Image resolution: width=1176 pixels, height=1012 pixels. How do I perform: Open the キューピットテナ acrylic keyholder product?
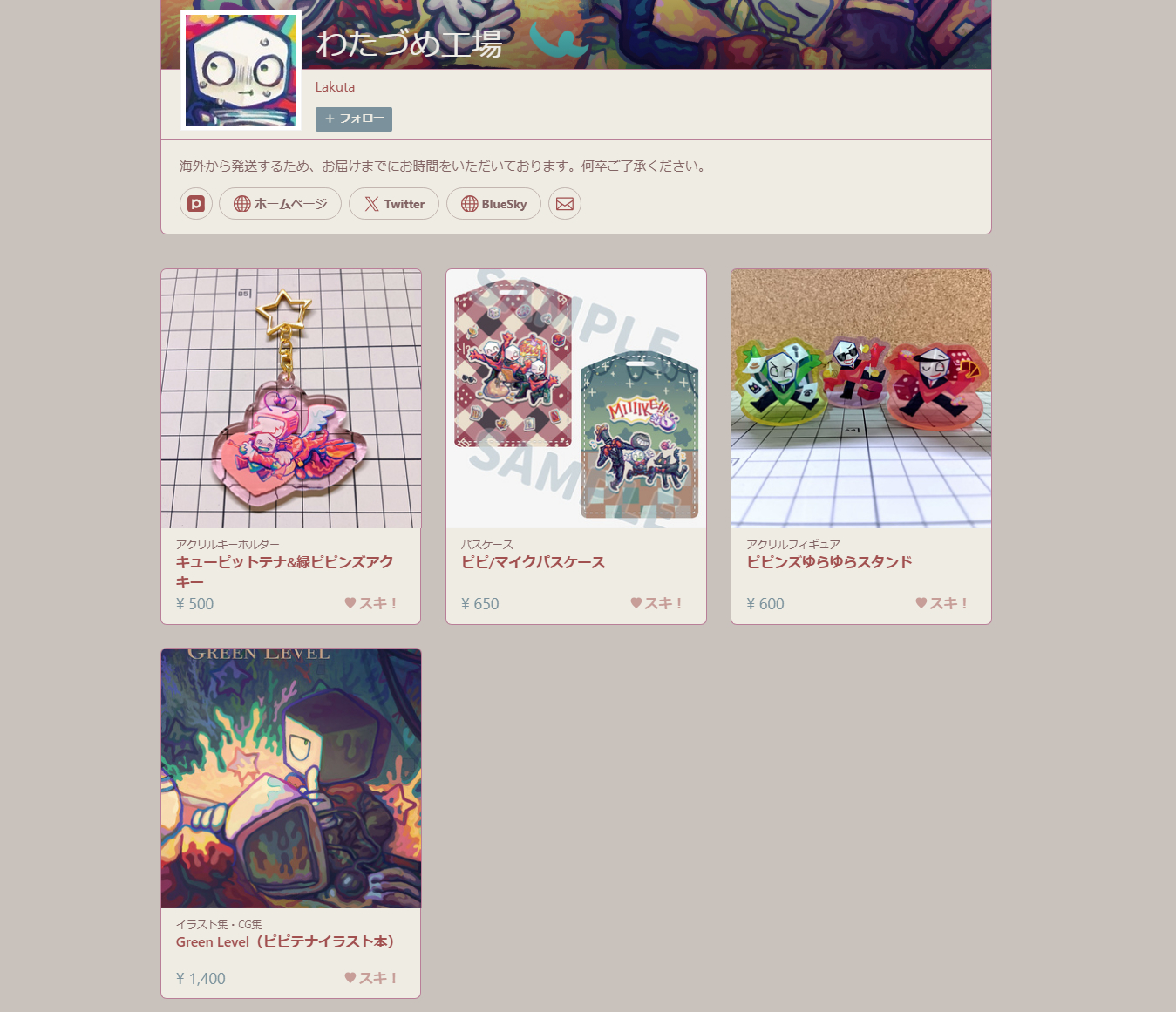[285, 571]
